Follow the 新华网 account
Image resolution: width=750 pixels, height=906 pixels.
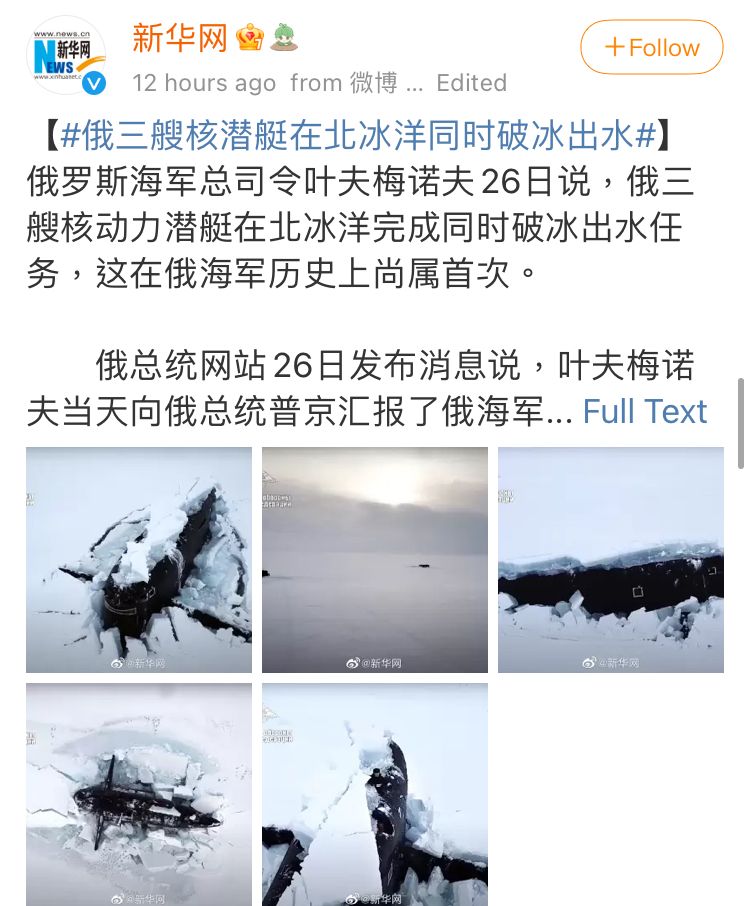[x=651, y=47]
